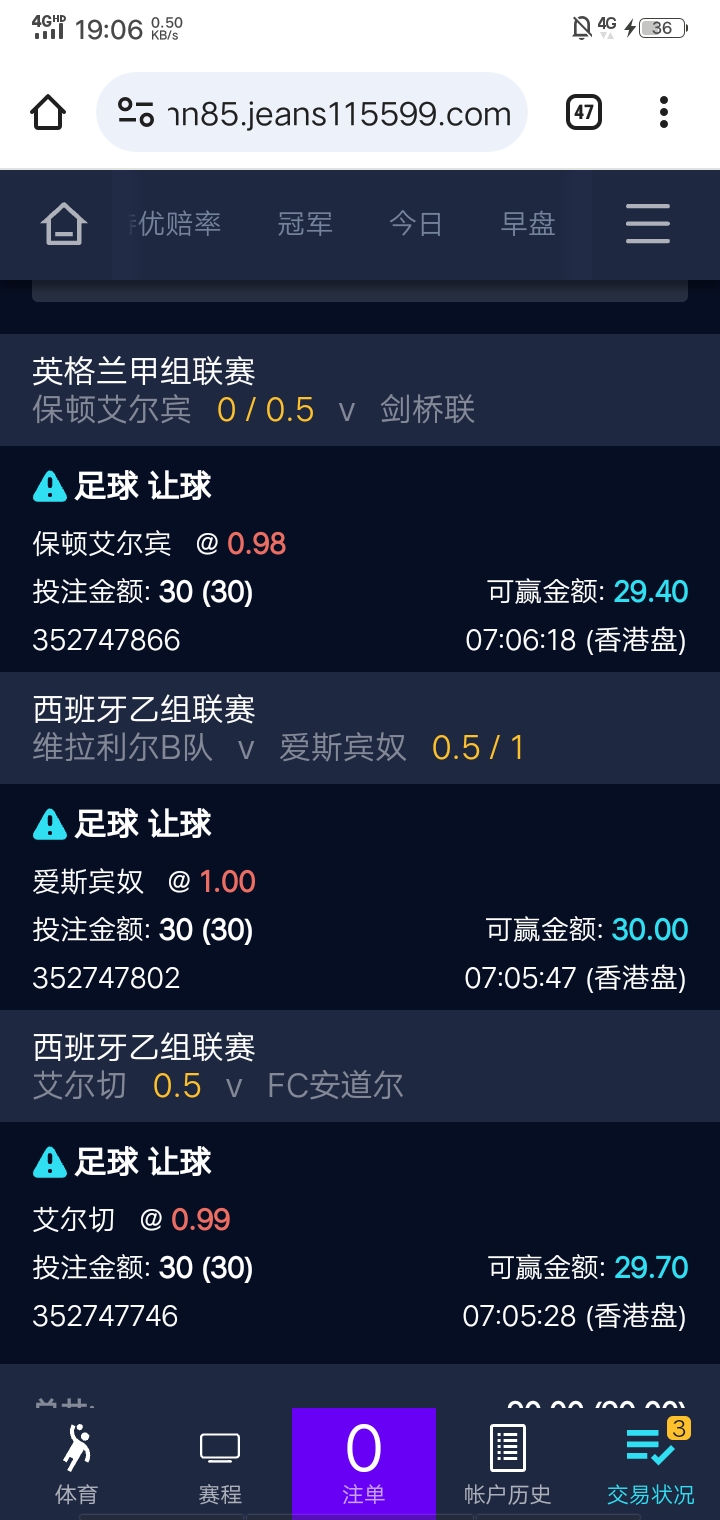Screen dimensions: 720x1520
Task: Go to the site home icon
Action: pos(64,224)
